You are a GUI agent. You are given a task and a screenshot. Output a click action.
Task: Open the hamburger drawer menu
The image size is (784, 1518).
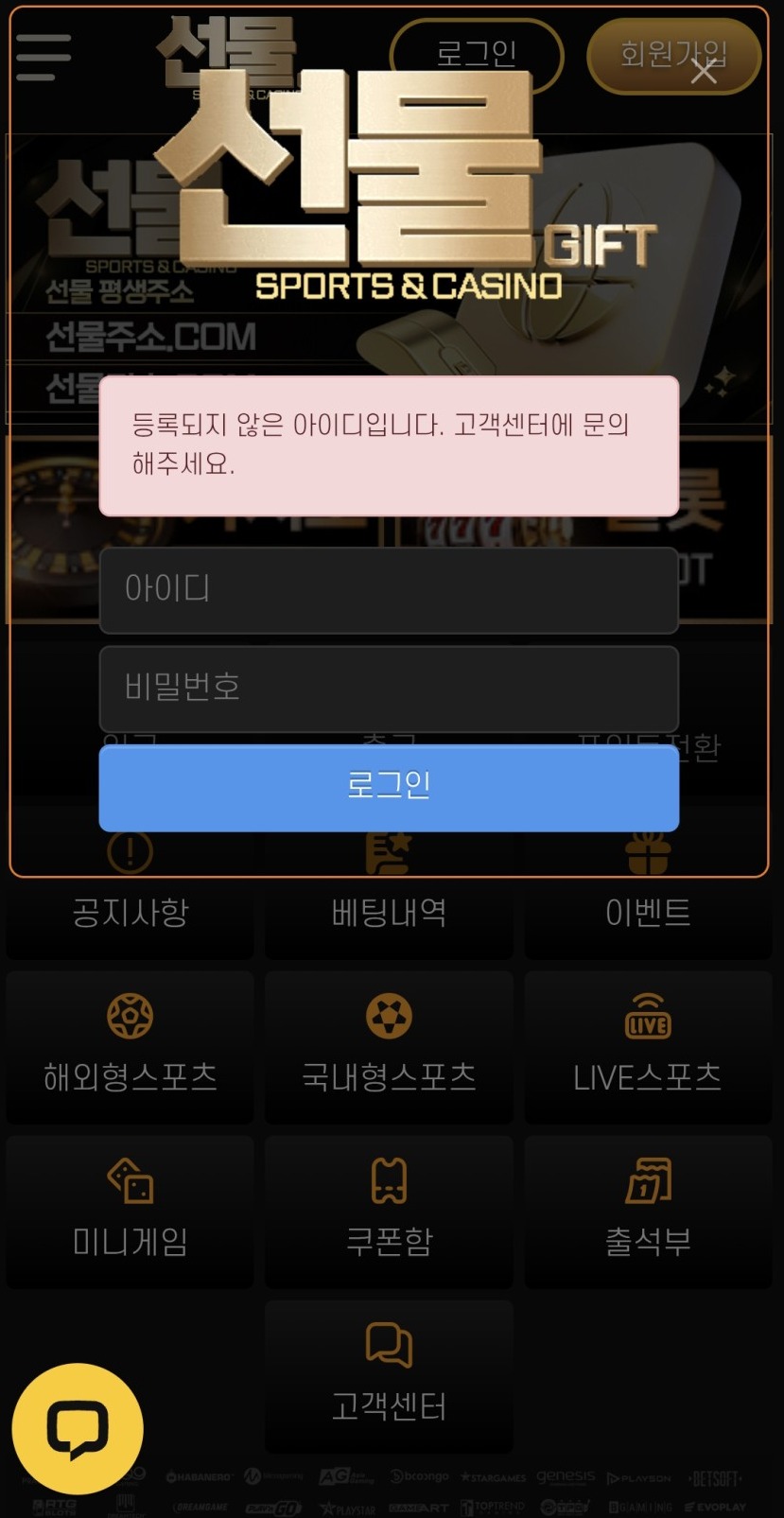[44, 58]
